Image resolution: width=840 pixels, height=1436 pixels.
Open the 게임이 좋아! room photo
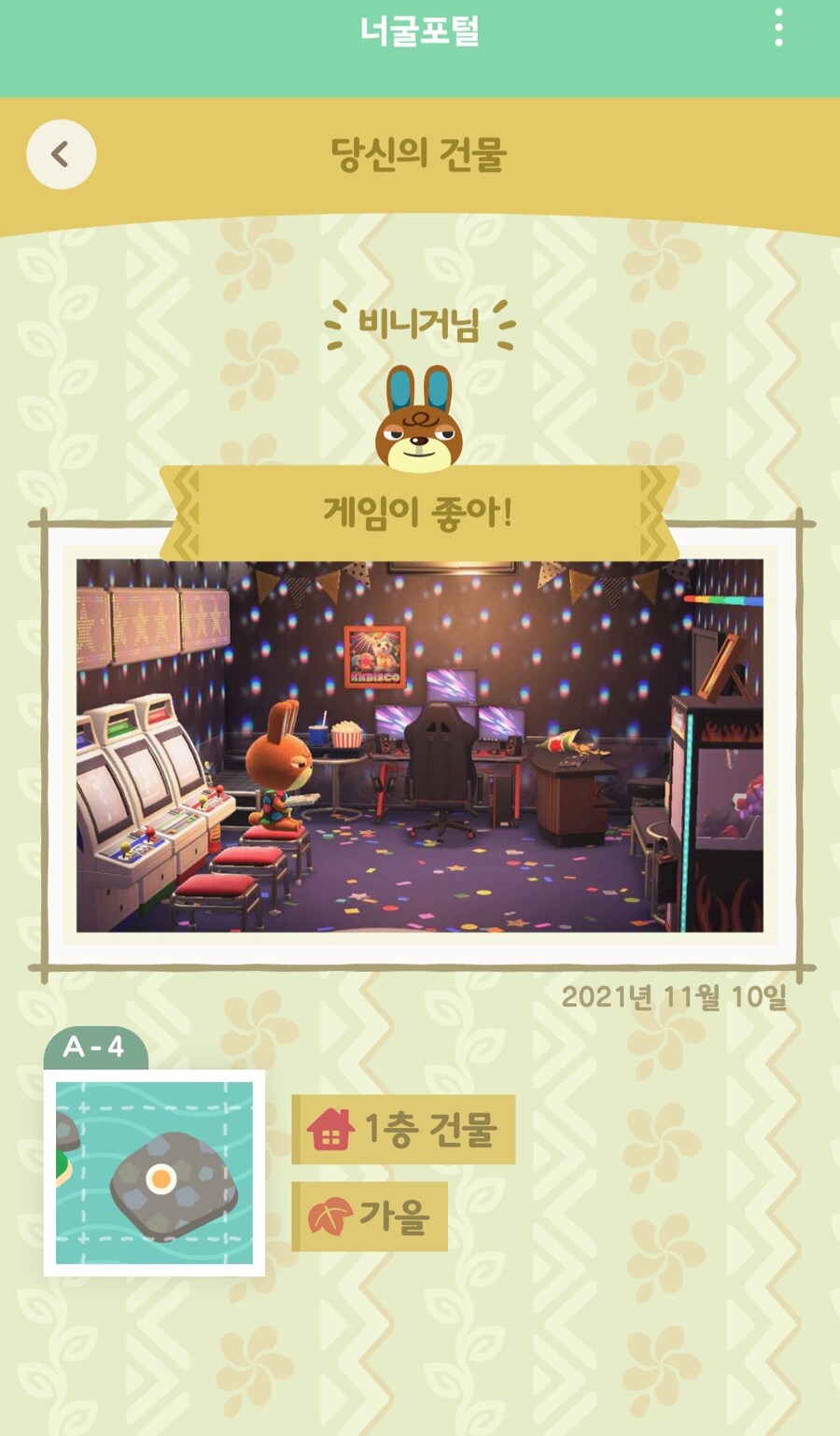pyautogui.click(x=420, y=745)
